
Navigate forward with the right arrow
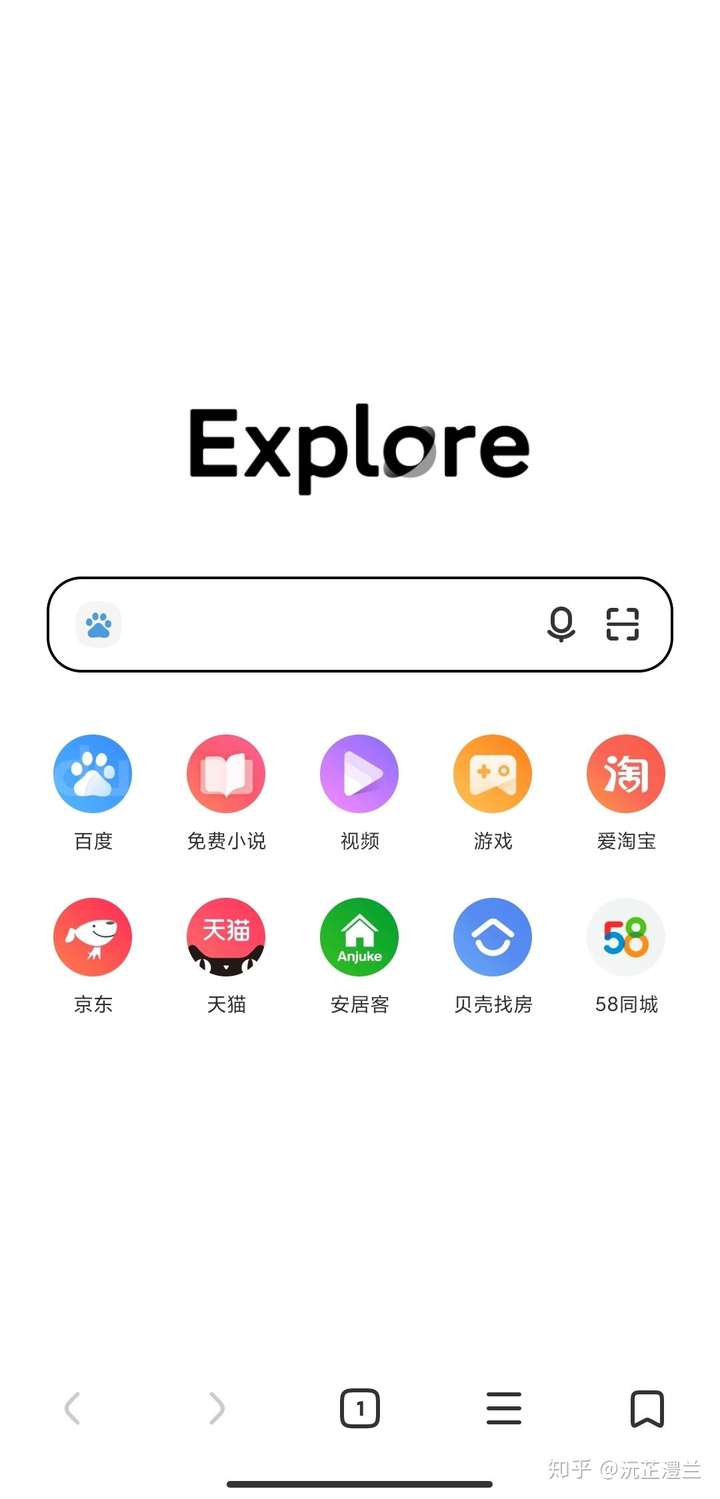pos(216,1408)
